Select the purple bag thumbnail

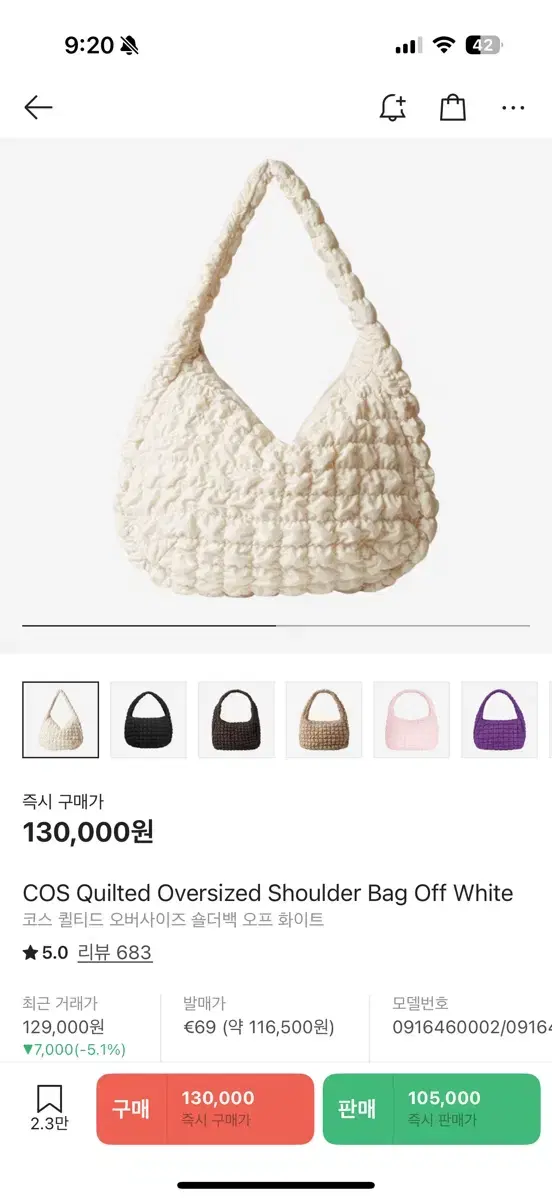(499, 720)
